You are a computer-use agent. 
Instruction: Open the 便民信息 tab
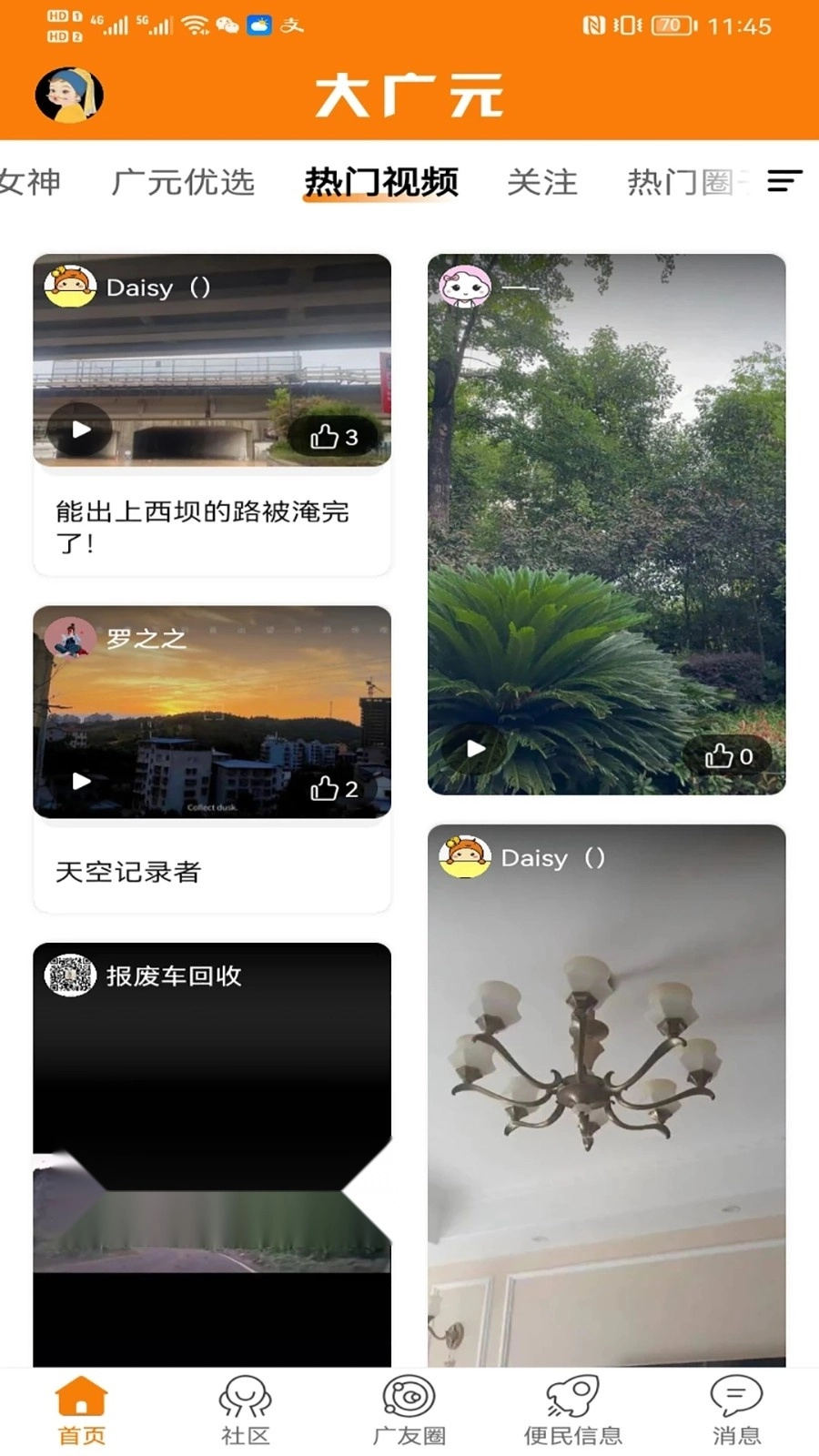pos(572,1410)
